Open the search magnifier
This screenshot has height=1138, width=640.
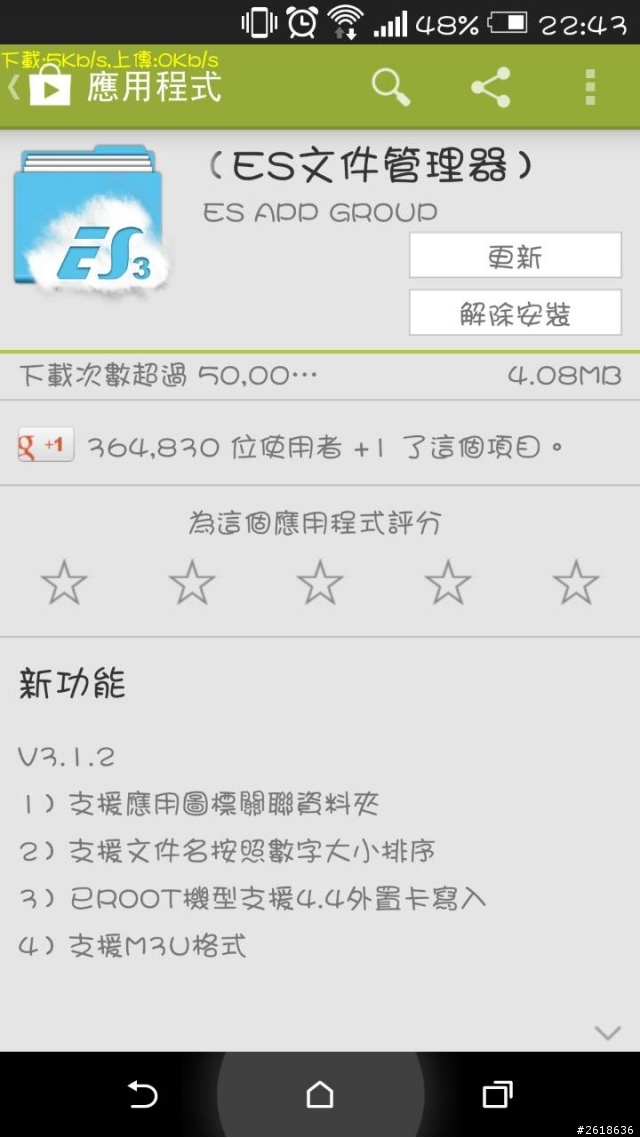point(391,87)
